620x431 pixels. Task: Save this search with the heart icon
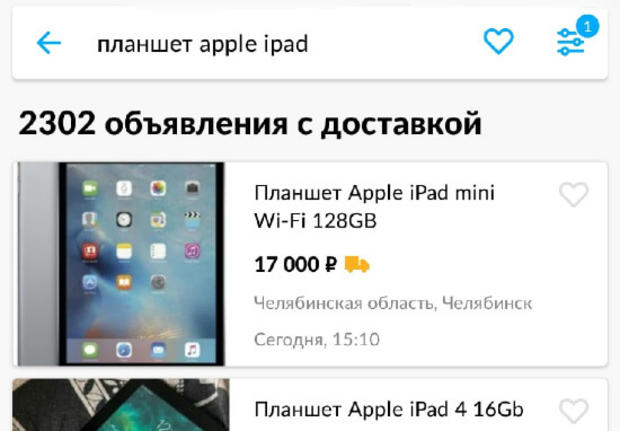[498, 42]
